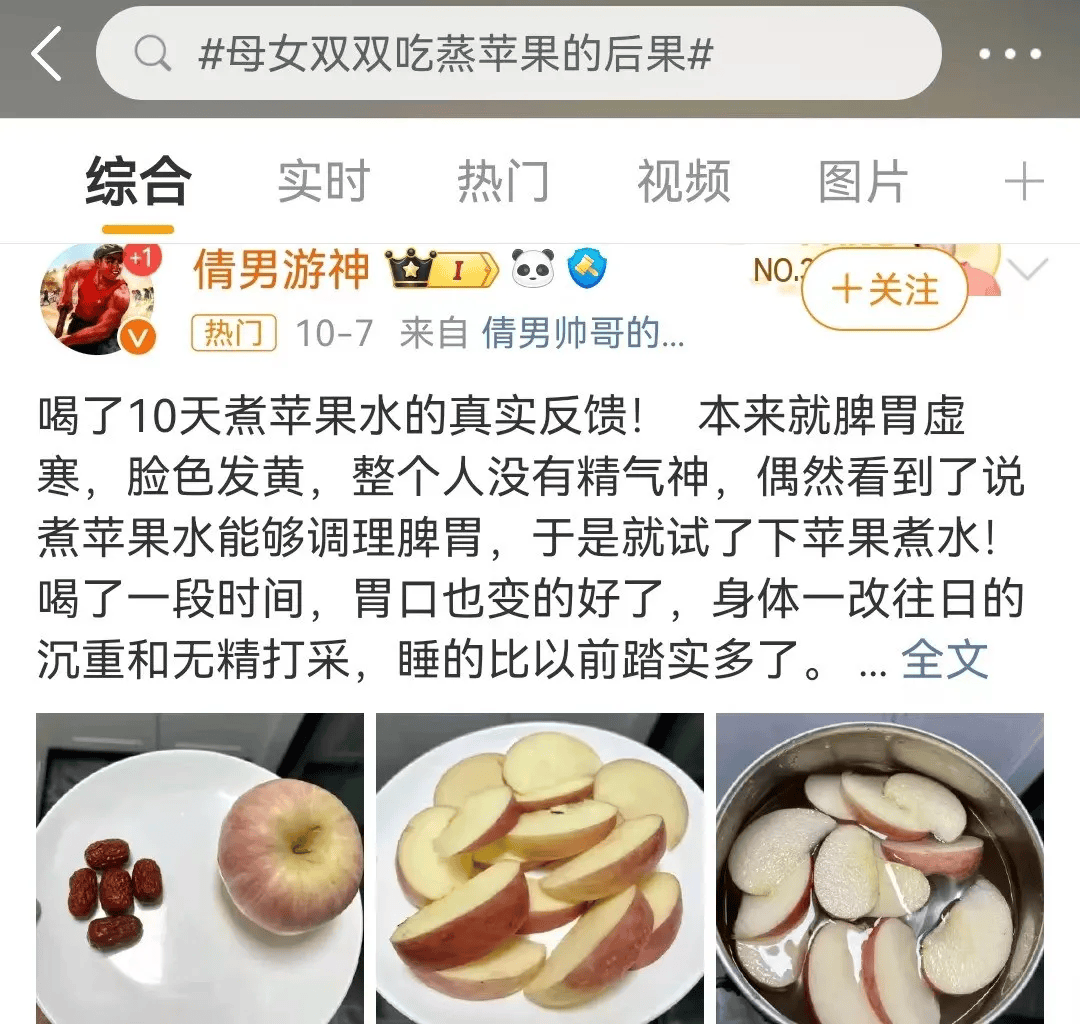Switch to the 视频 tab
The height and width of the screenshot is (1024, 1080).
pos(684,182)
